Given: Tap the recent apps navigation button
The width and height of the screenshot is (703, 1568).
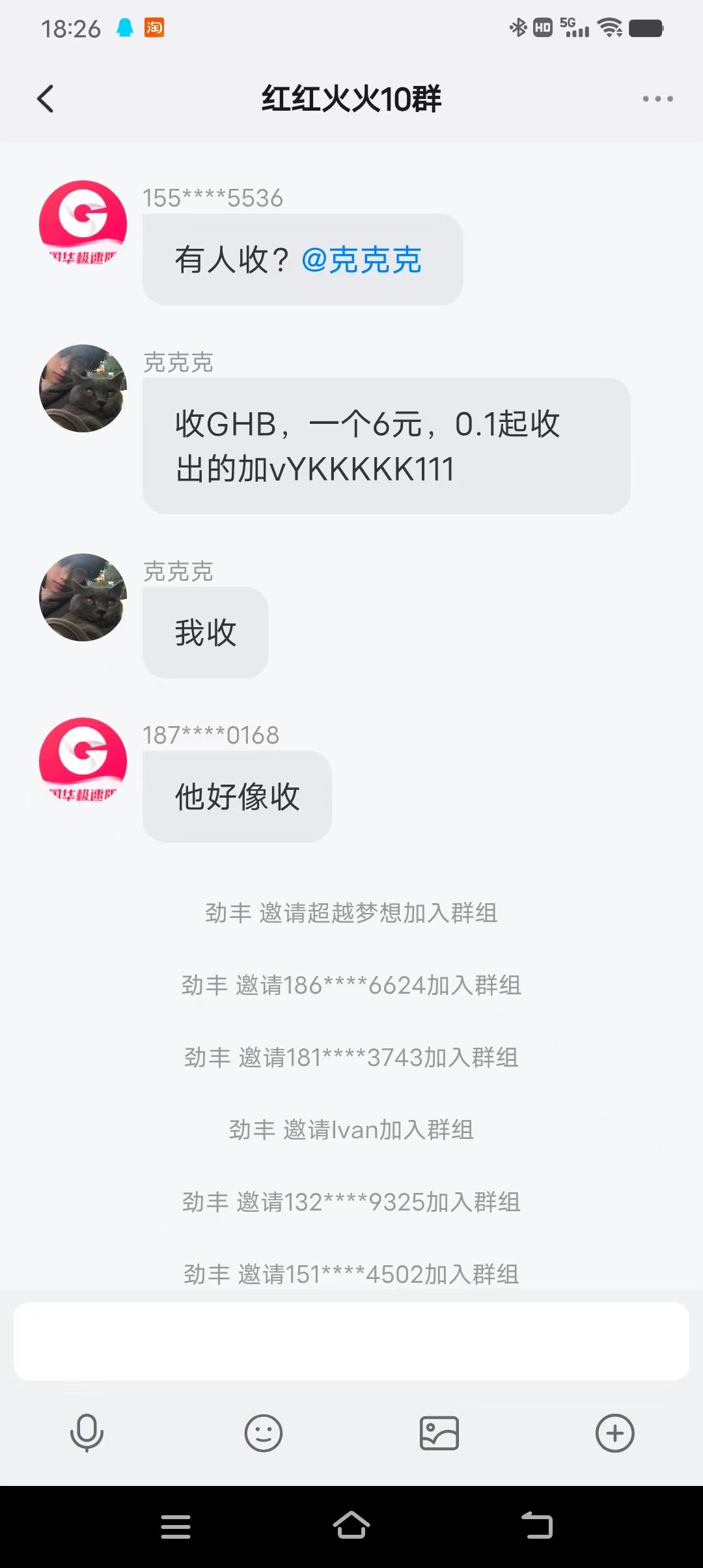Looking at the screenshot, I should pyautogui.click(x=176, y=1526).
